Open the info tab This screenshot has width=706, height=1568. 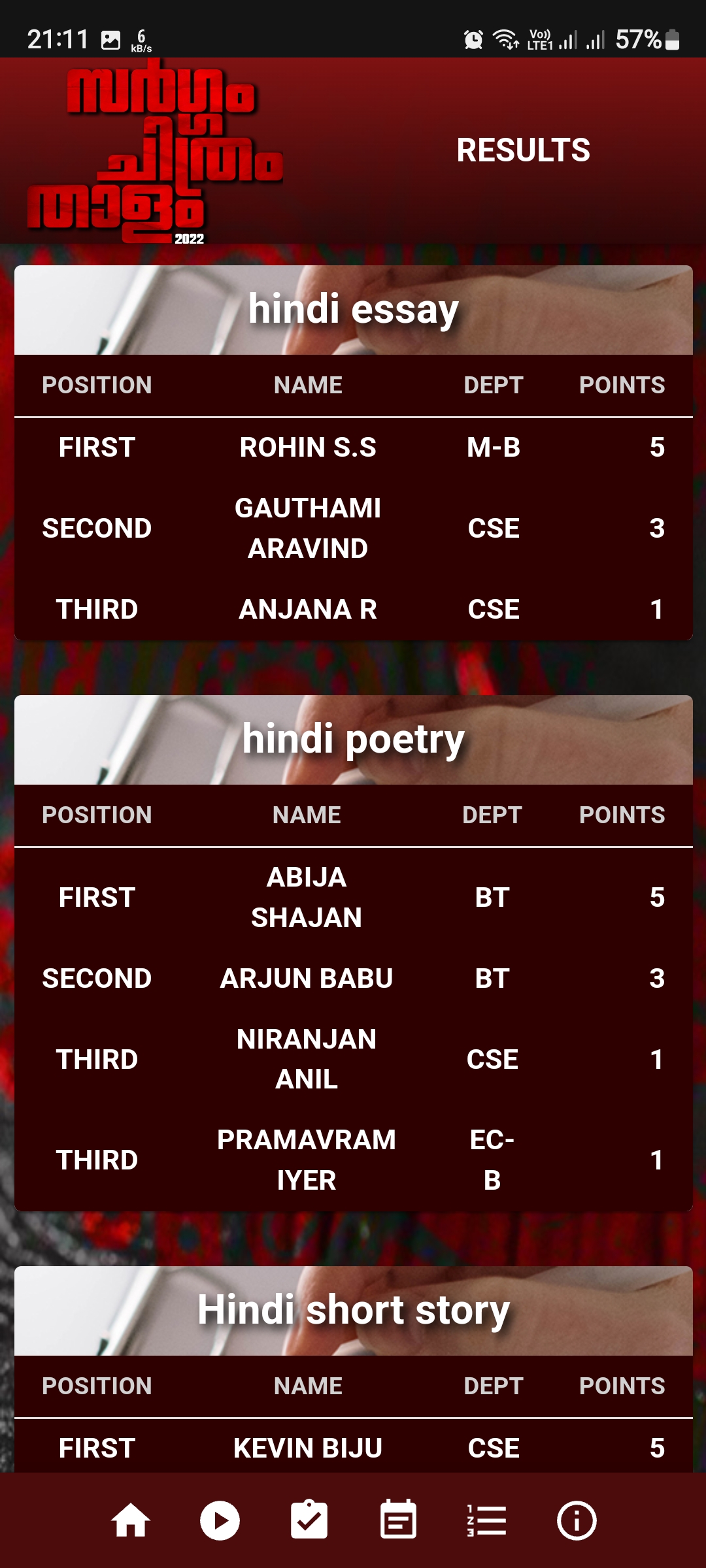pyautogui.click(x=576, y=1520)
